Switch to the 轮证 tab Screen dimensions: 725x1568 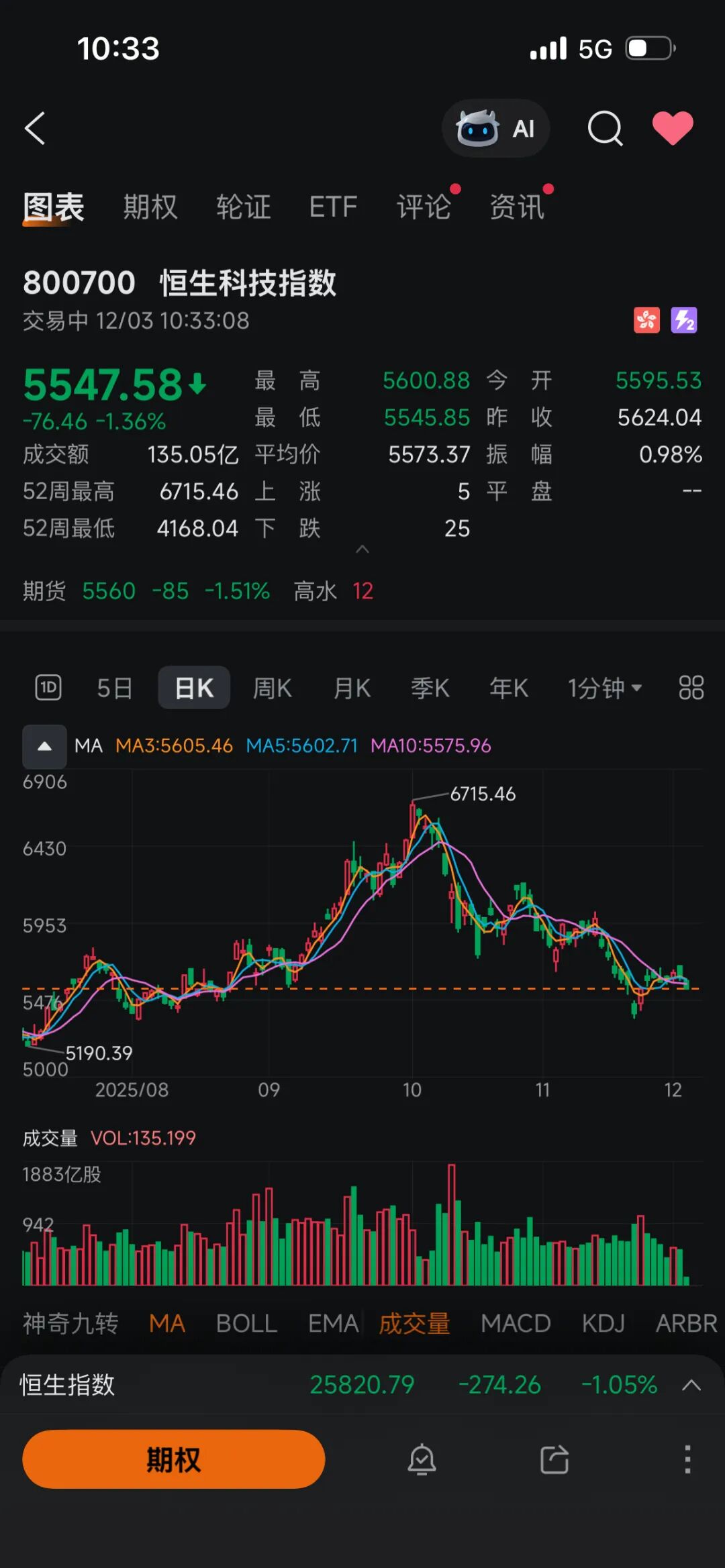243,207
